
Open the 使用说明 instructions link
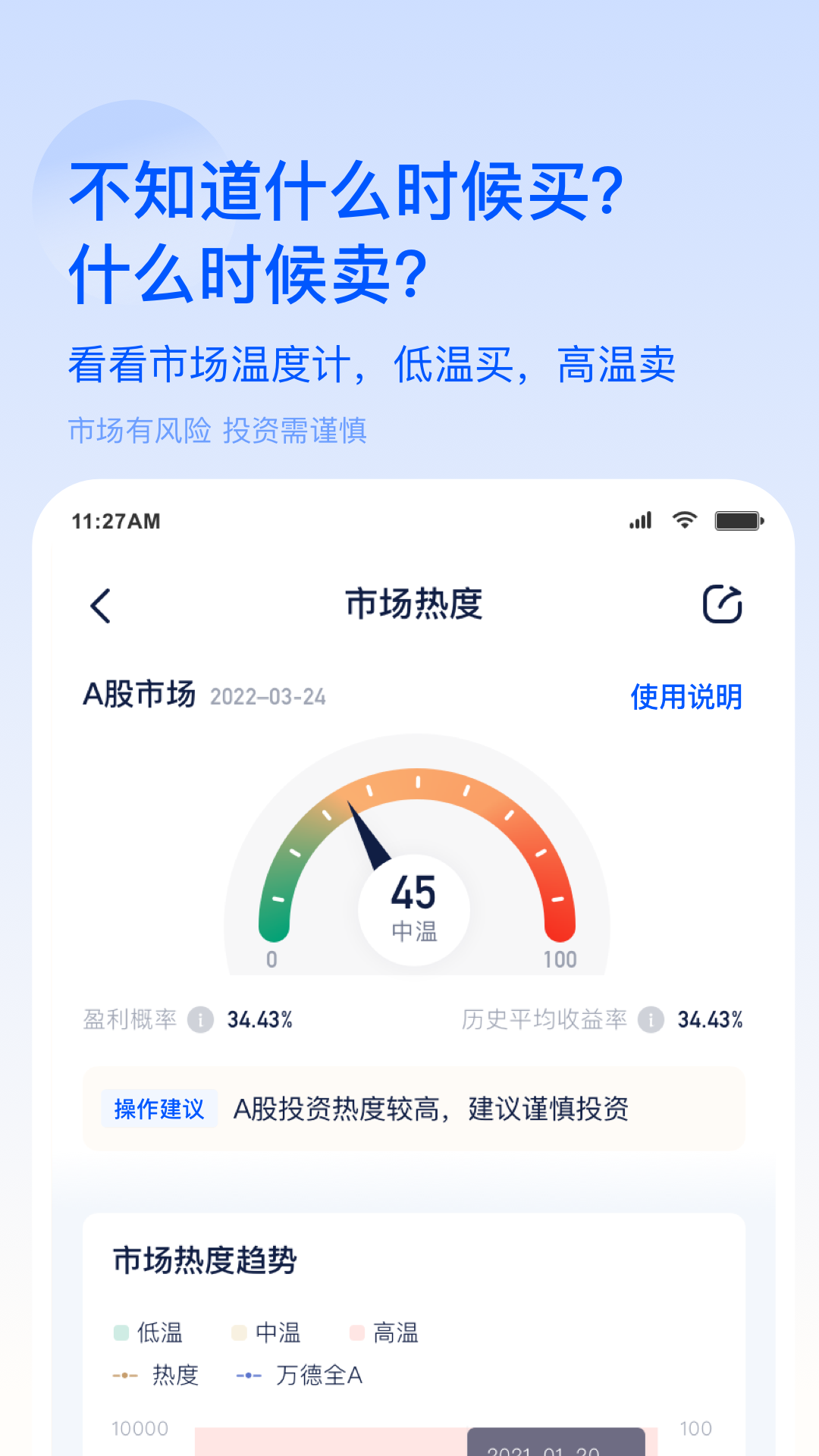coord(685,698)
